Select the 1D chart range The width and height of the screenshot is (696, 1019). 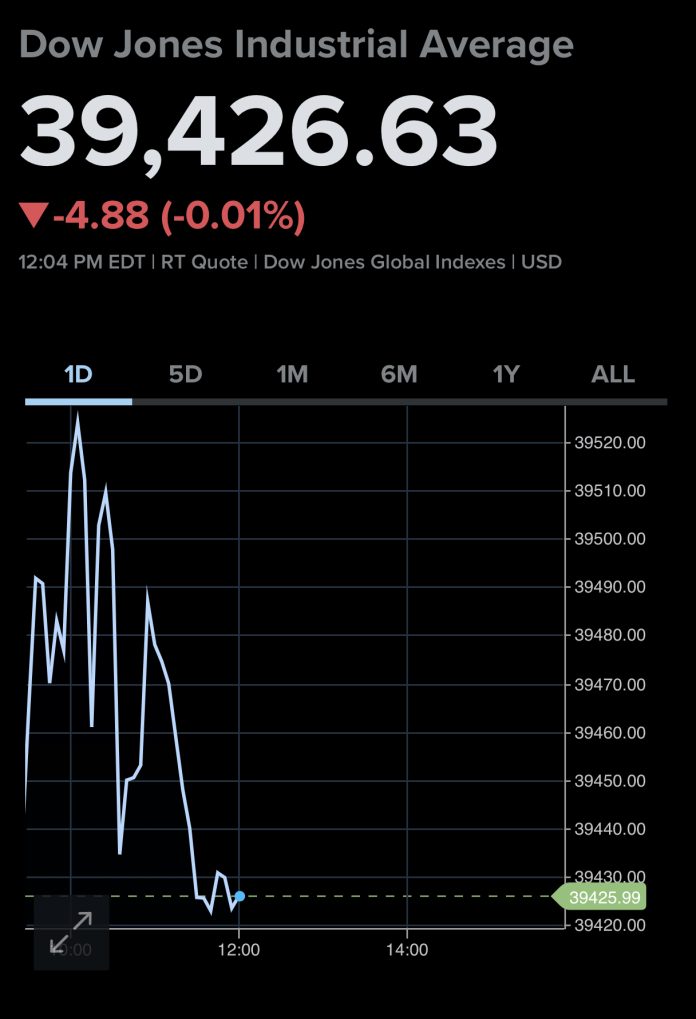pyautogui.click(x=78, y=374)
